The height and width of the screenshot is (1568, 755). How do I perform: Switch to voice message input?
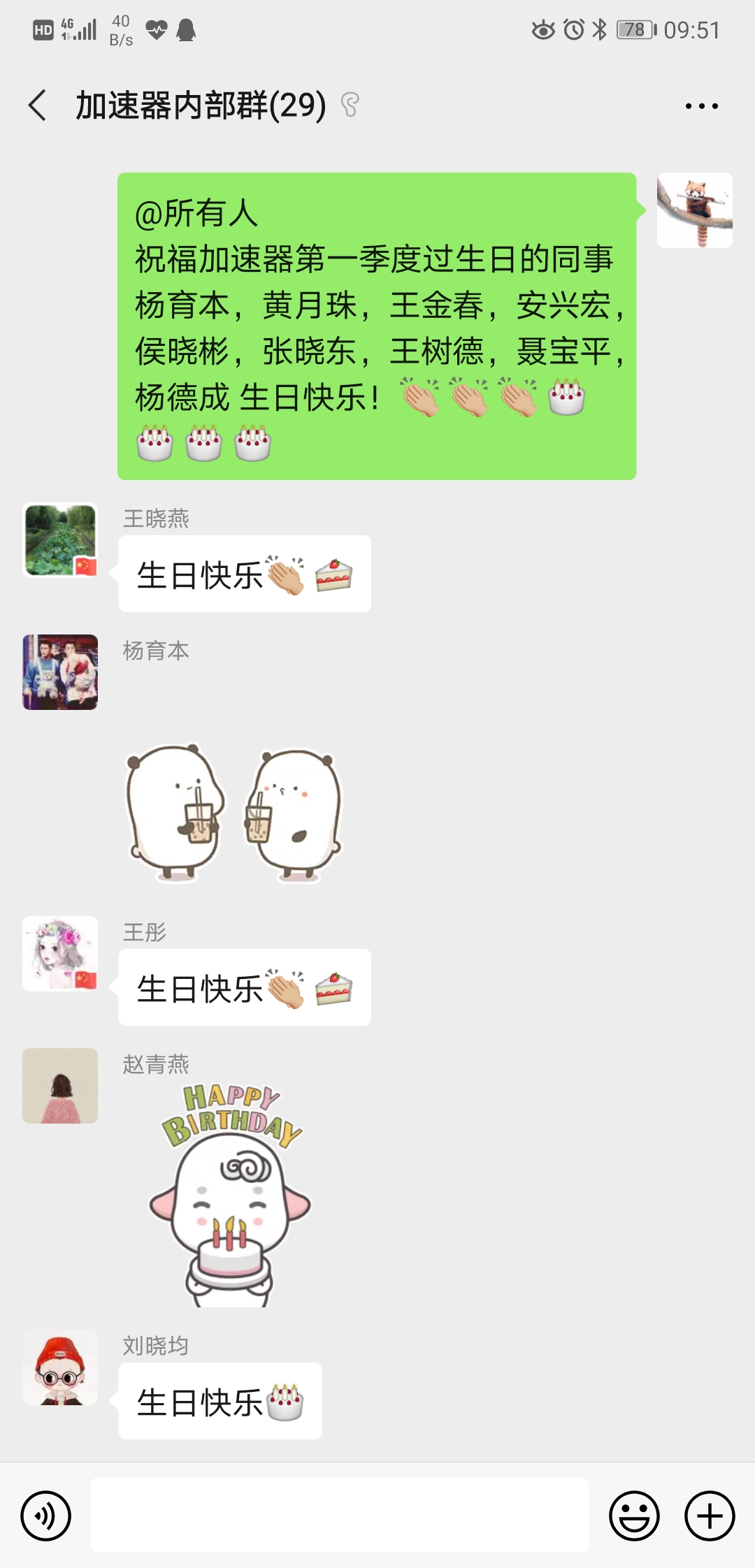pyautogui.click(x=46, y=1516)
